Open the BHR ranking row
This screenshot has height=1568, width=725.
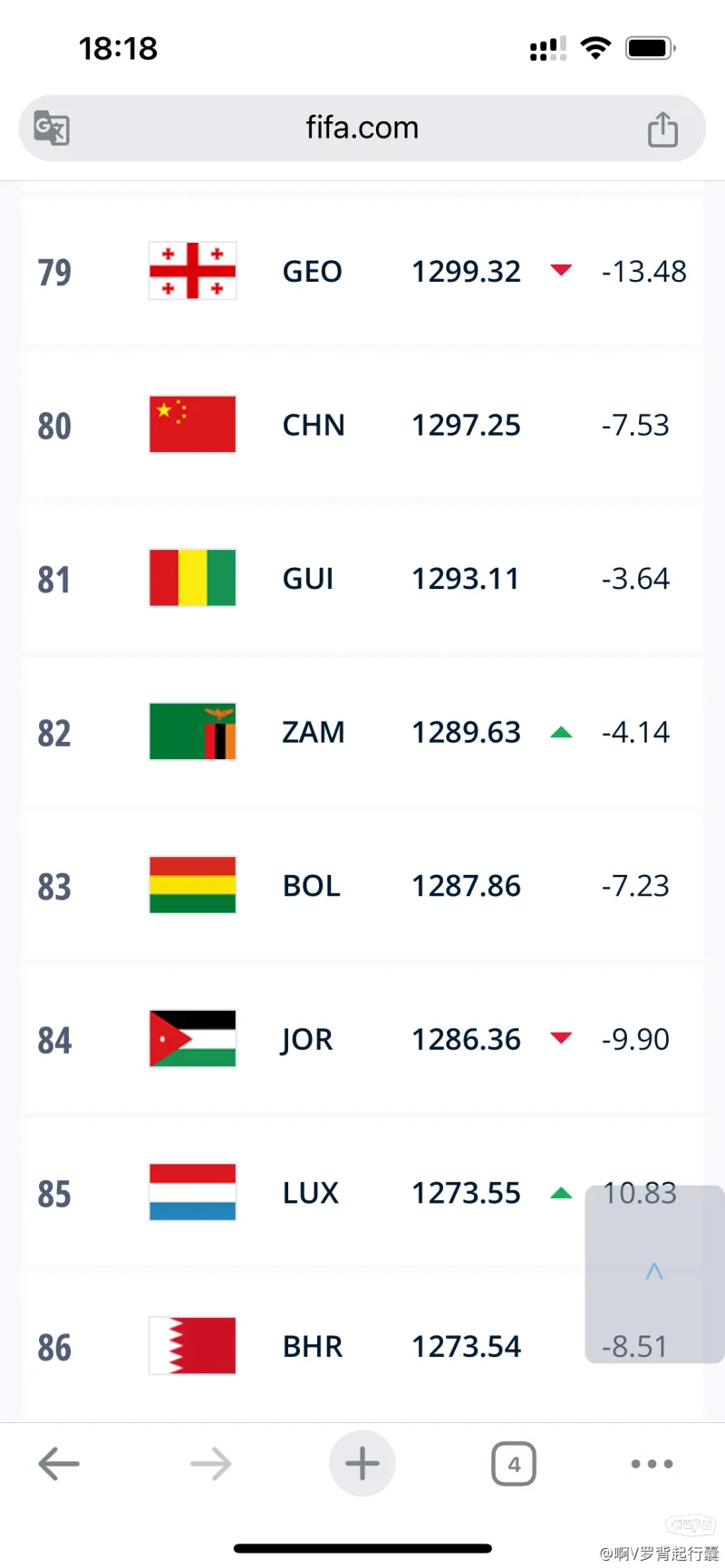pos(362,1346)
